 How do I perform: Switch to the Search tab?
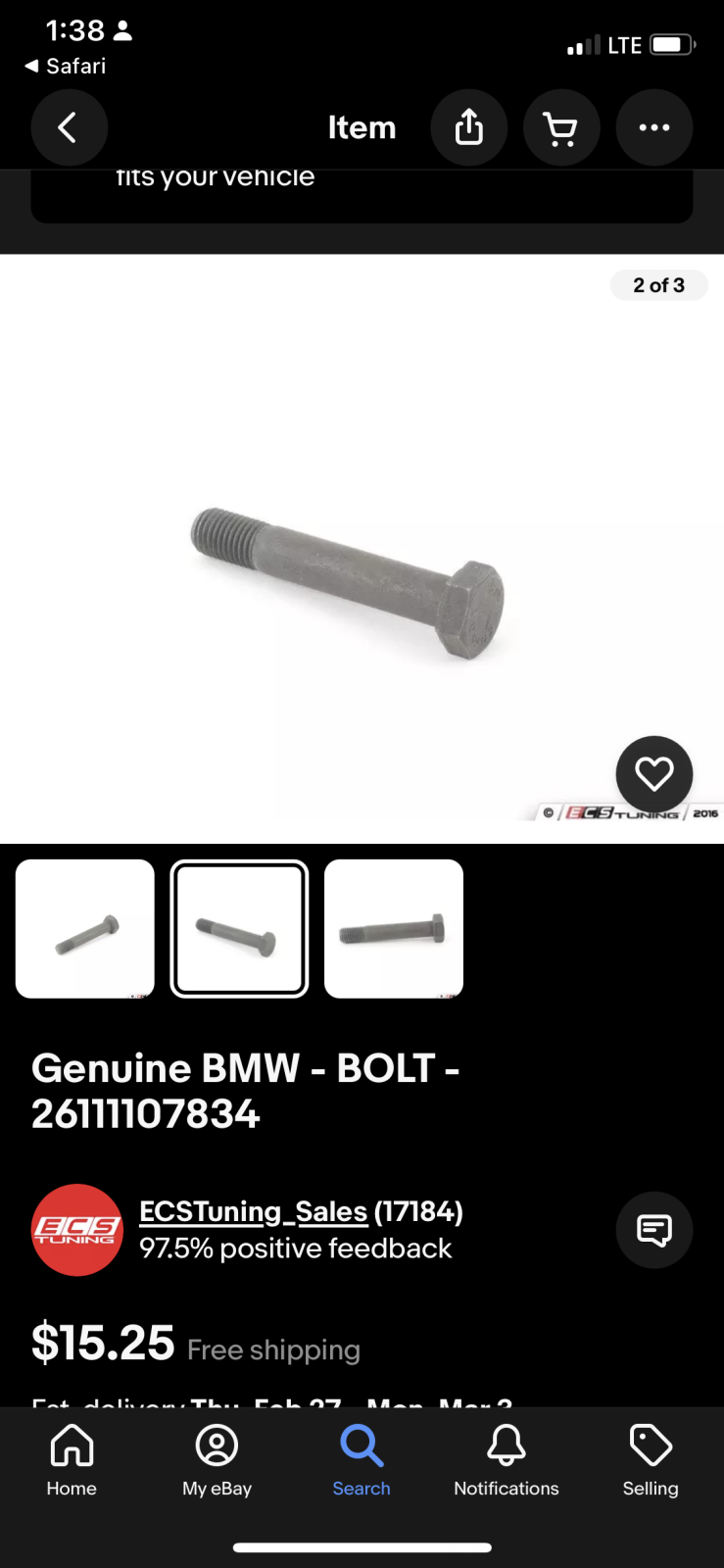pos(362,1460)
